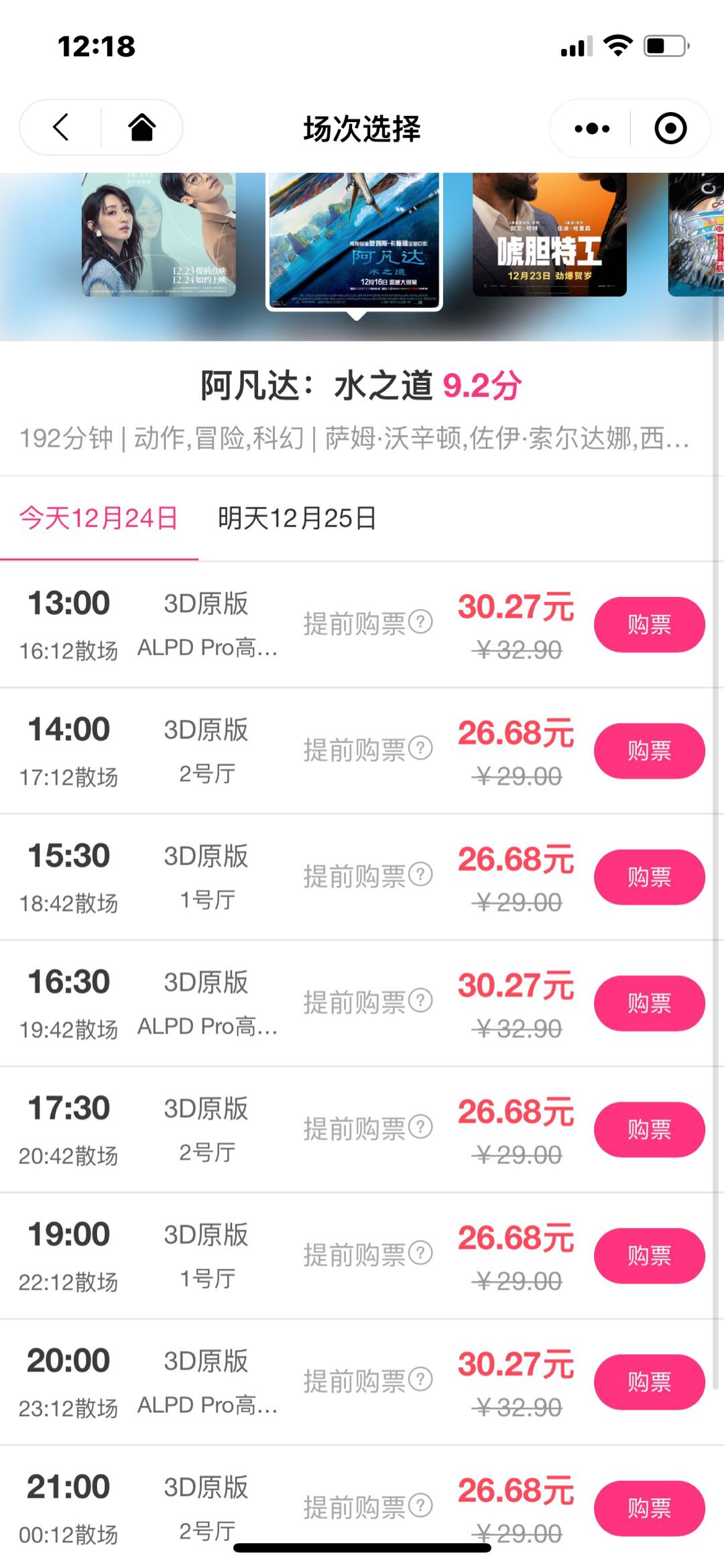
Task: Buy ticket for the 21:00 showing
Action: (649, 1508)
